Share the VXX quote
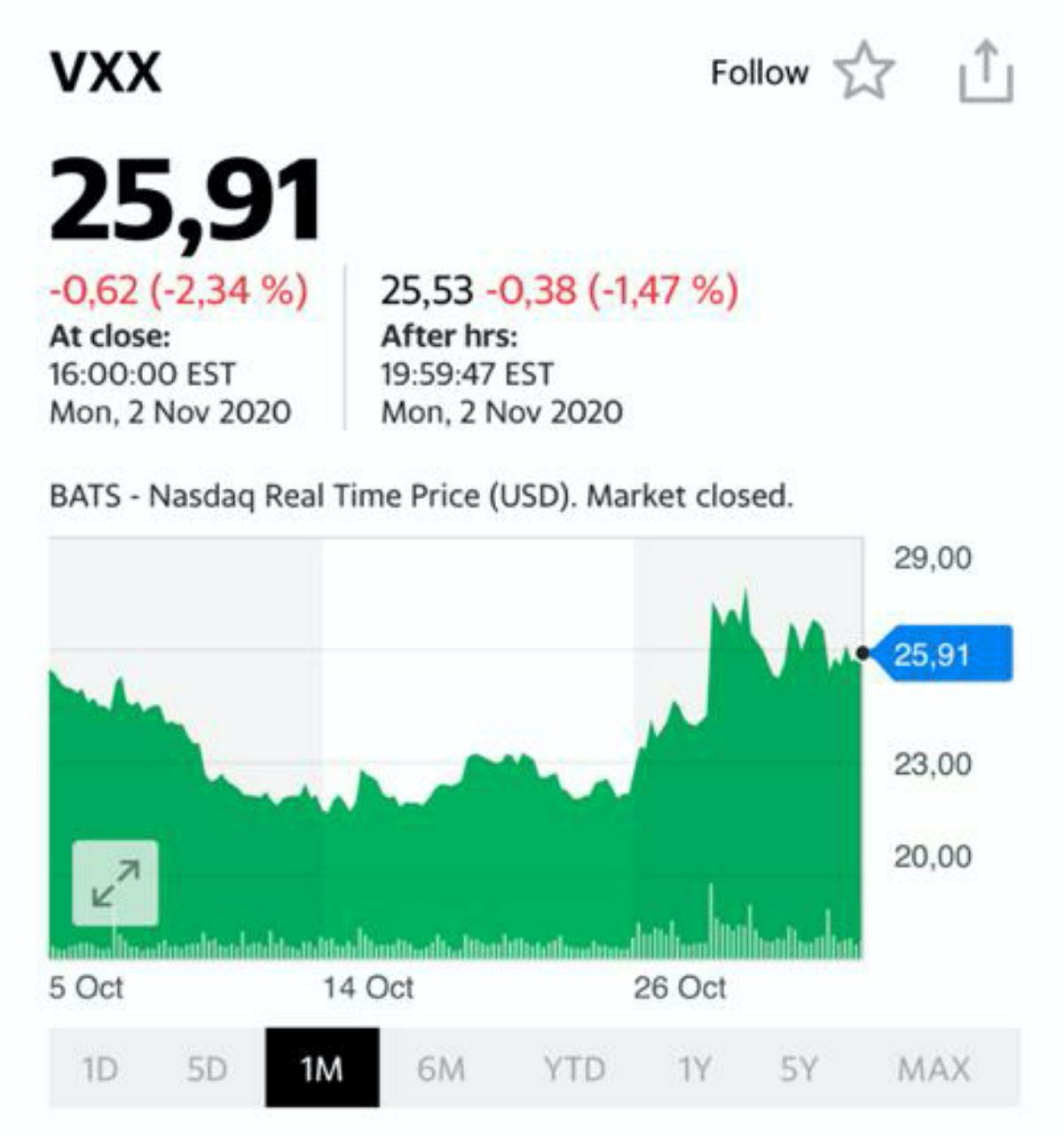This screenshot has height=1136, width=1064. tap(985, 72)
